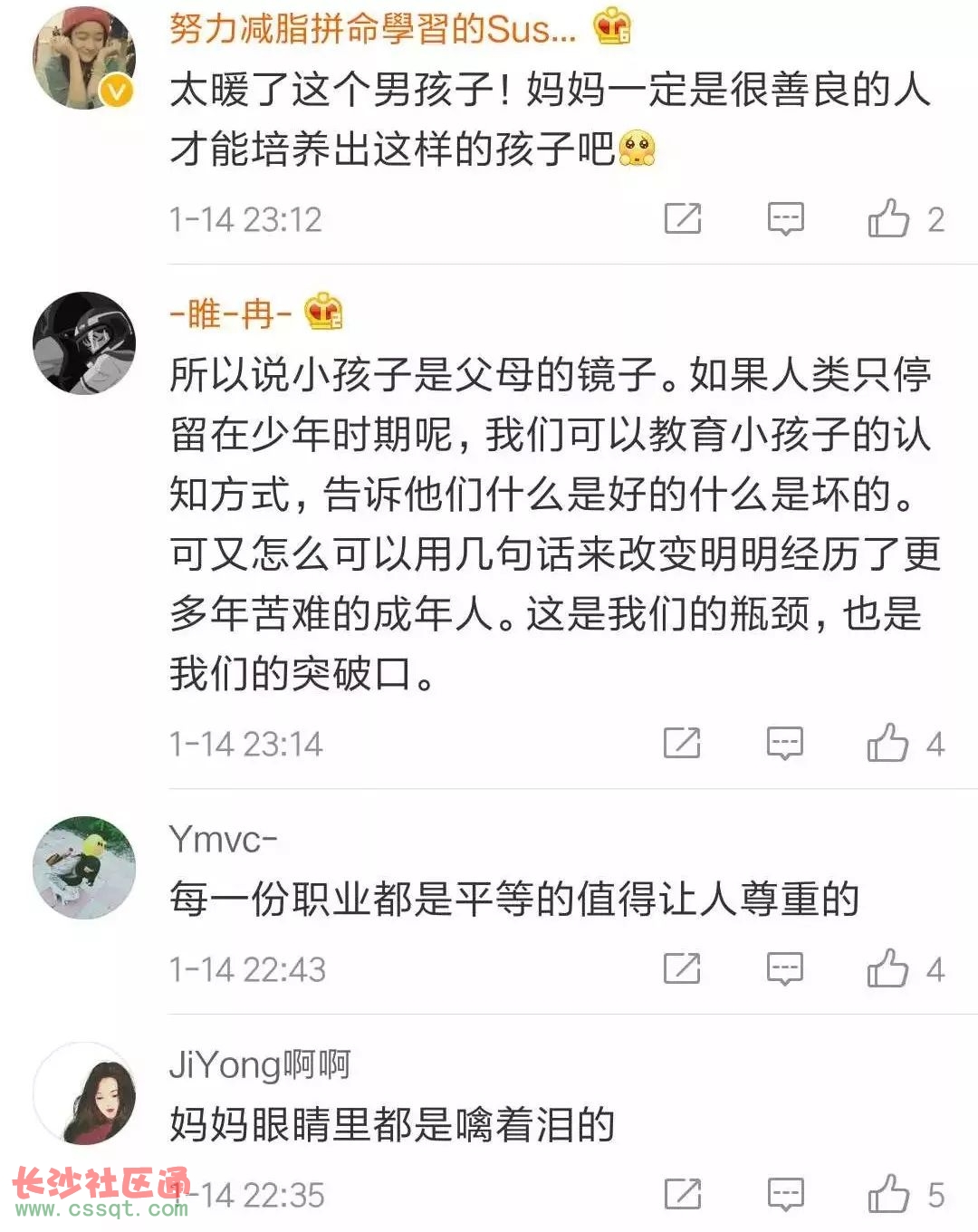Like the comment by -睢-冉-
The width and height of the screenshot is (978, 1232).
point(887,743)
